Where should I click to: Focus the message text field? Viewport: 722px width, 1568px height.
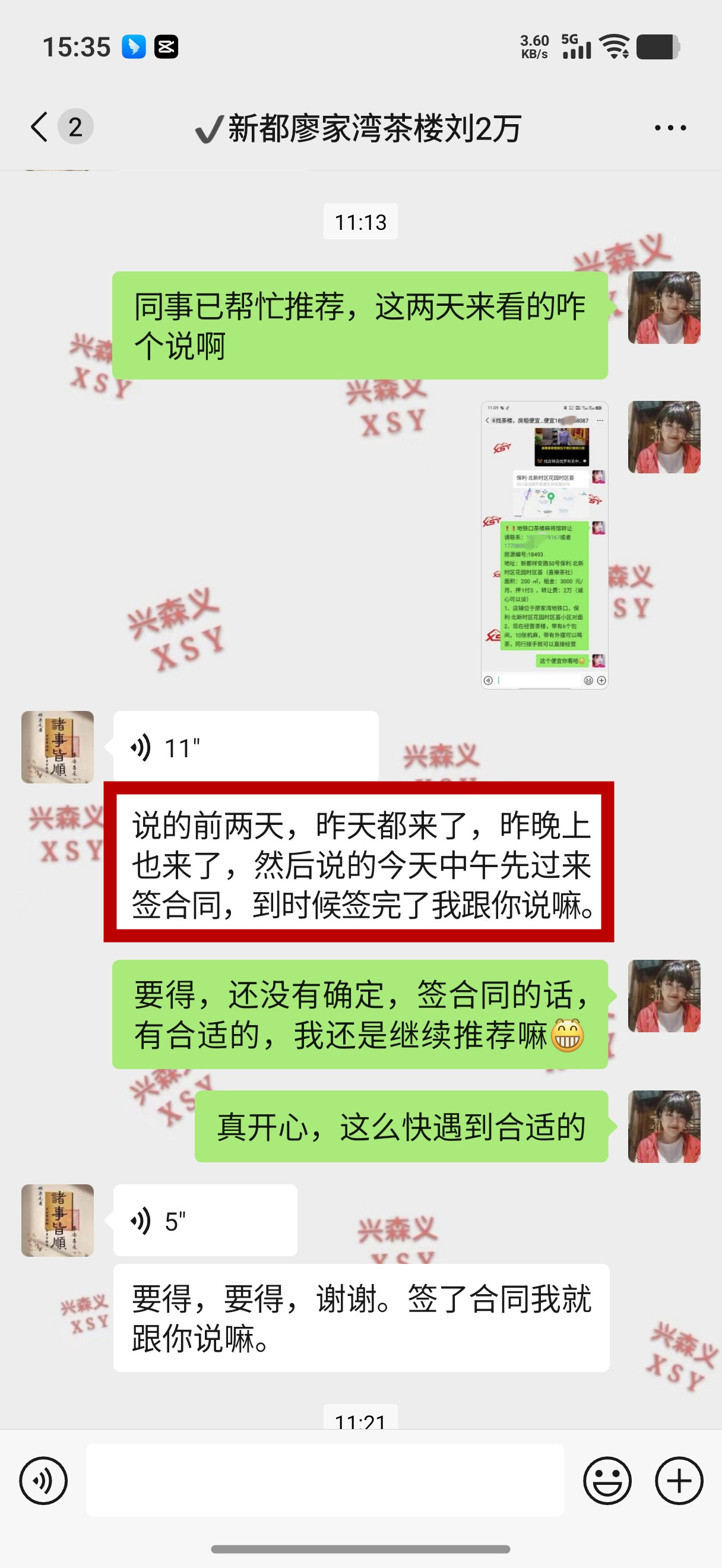pos(324,1480)
